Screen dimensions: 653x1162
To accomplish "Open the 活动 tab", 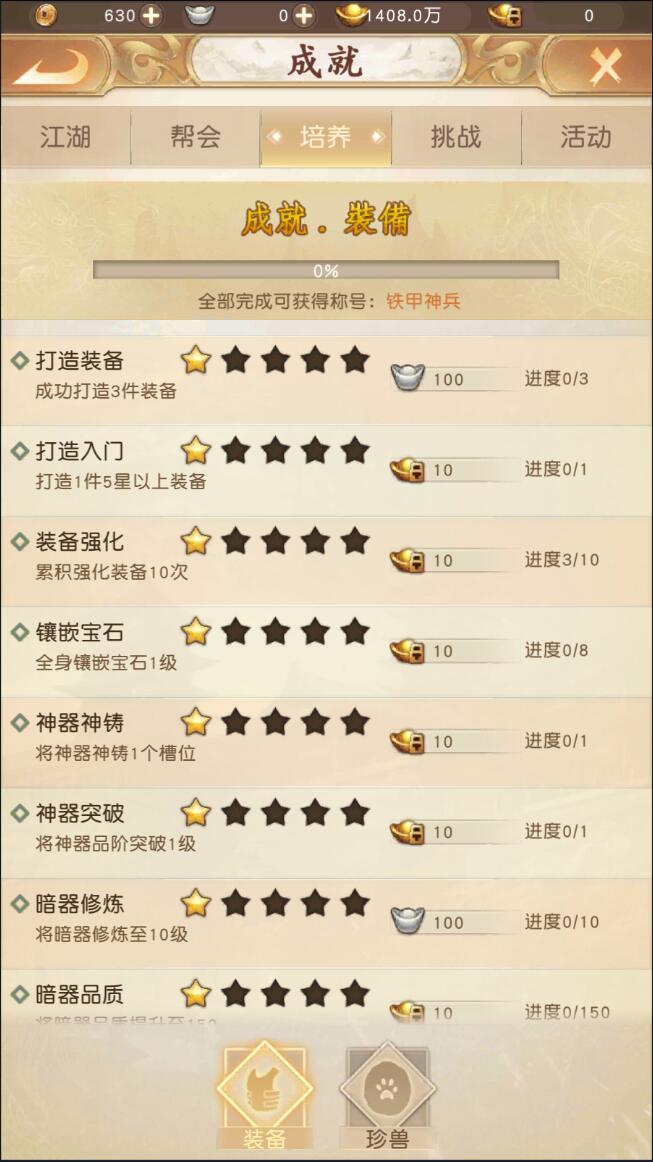I will point(586,137).
